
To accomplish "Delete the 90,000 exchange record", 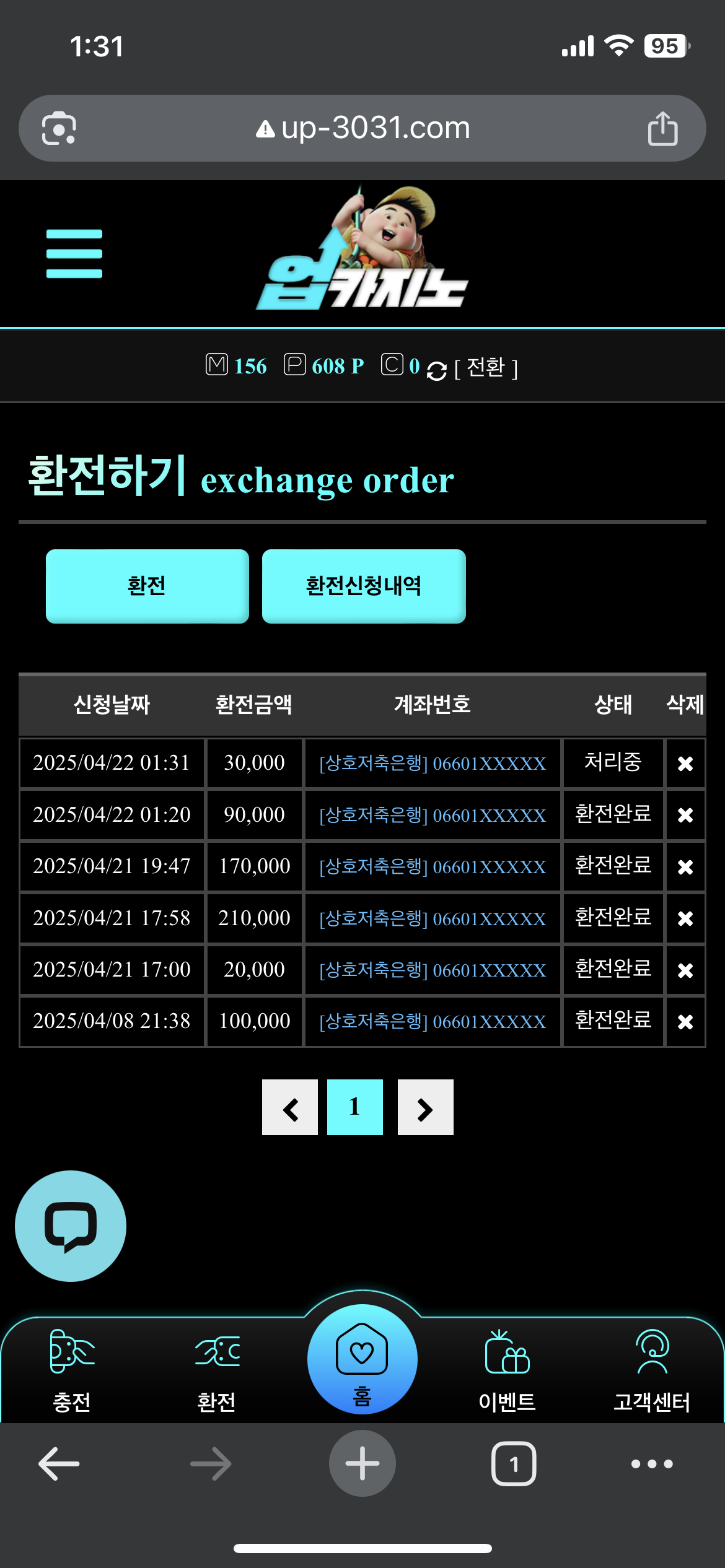I will pyautogui.click(x=685, y=815).
